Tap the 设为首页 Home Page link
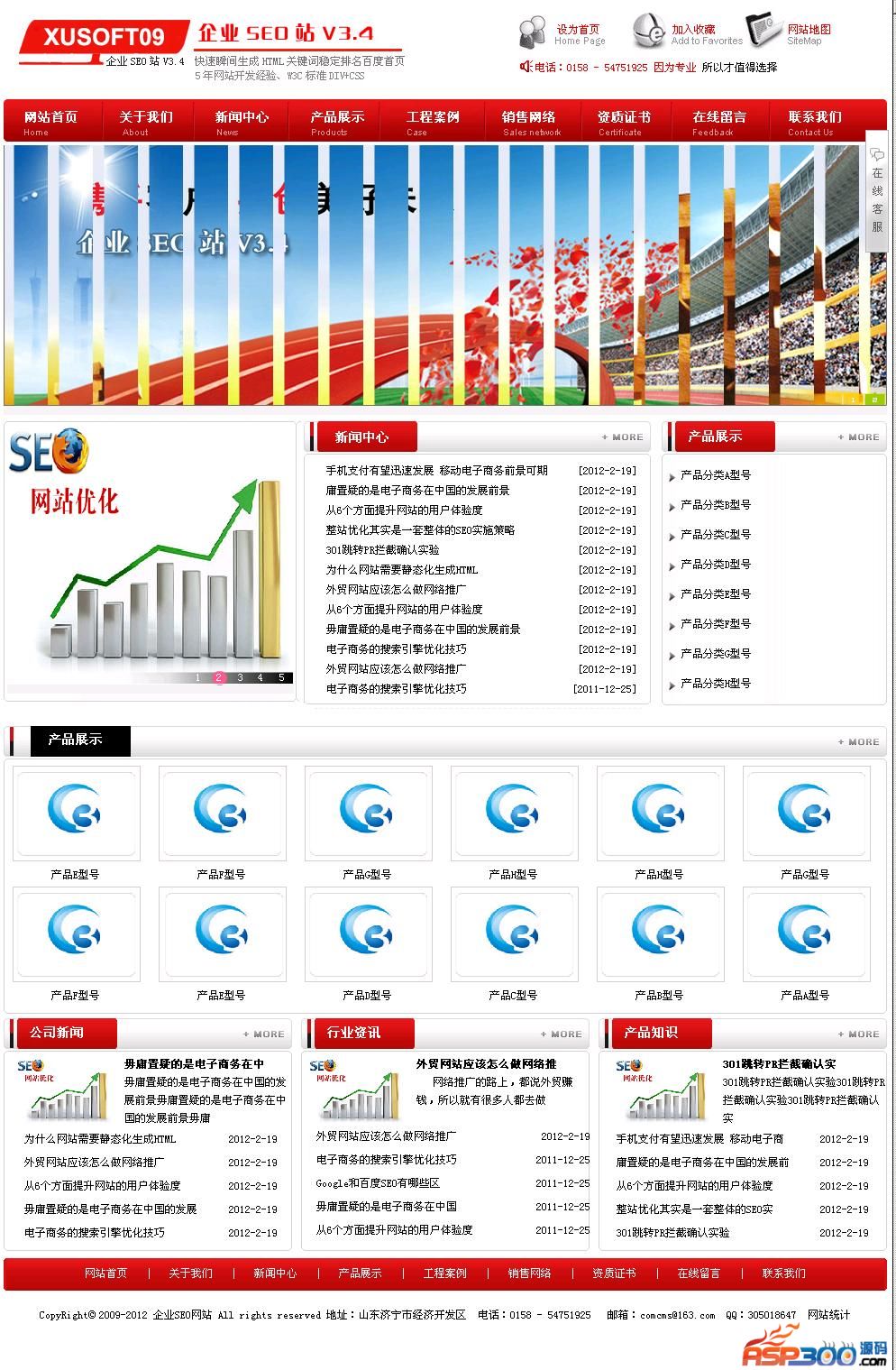The image size is (896, 1370). (578, 34)
